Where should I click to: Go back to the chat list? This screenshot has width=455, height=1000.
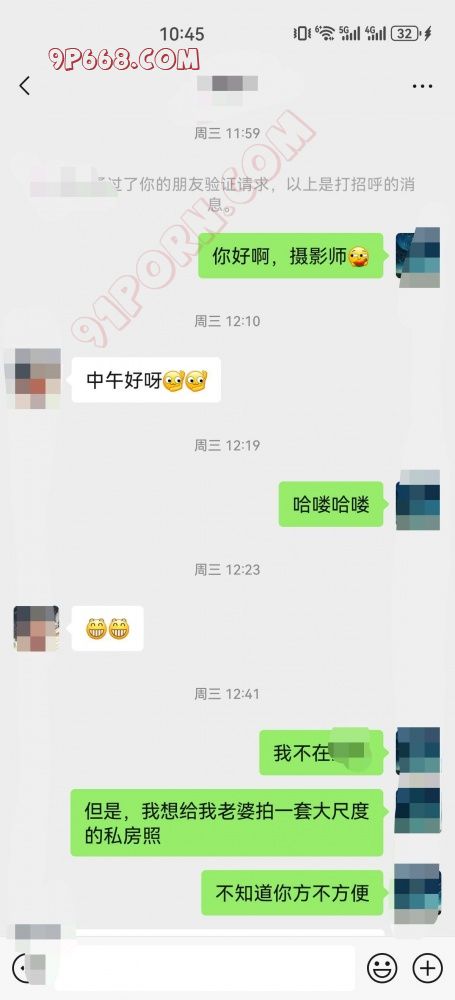click(x=24, y=85)
